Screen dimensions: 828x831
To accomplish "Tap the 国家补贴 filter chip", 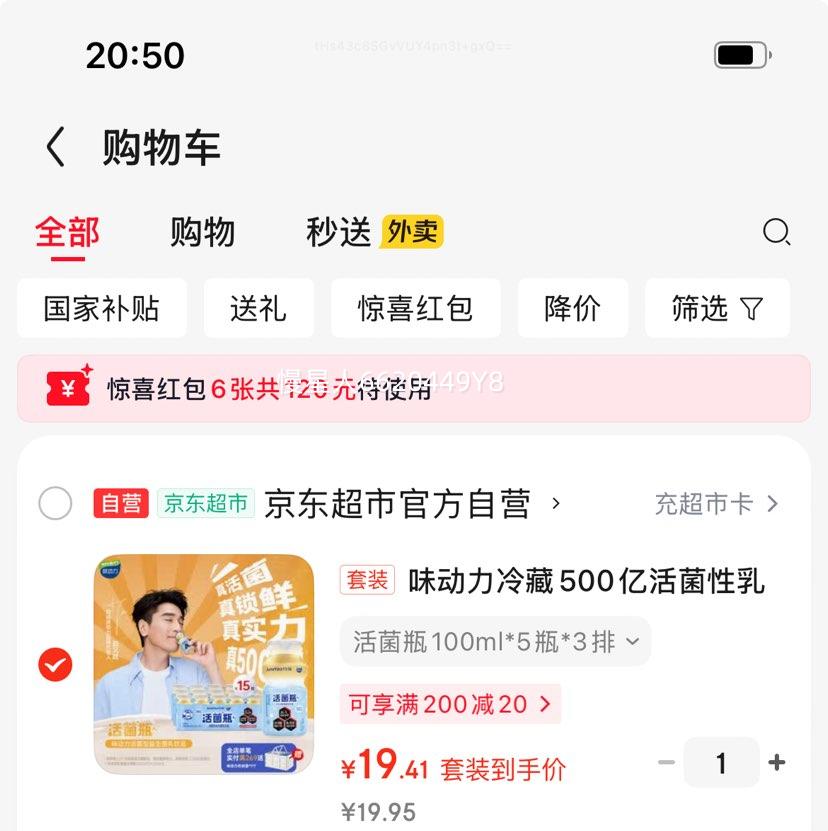I will [x=101, y=310].
